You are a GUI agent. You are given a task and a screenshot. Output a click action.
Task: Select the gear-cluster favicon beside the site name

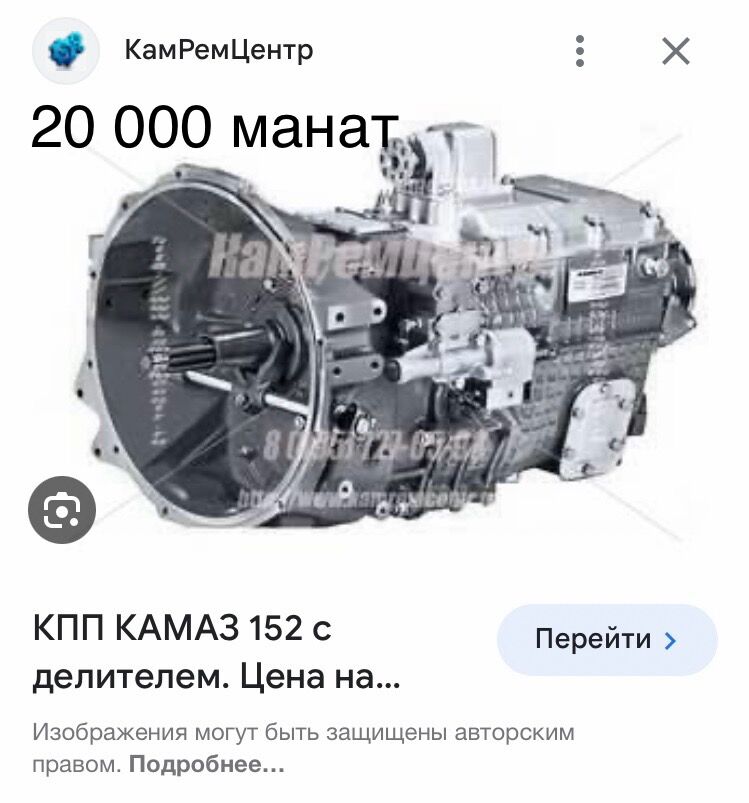[x=64, y=48]
